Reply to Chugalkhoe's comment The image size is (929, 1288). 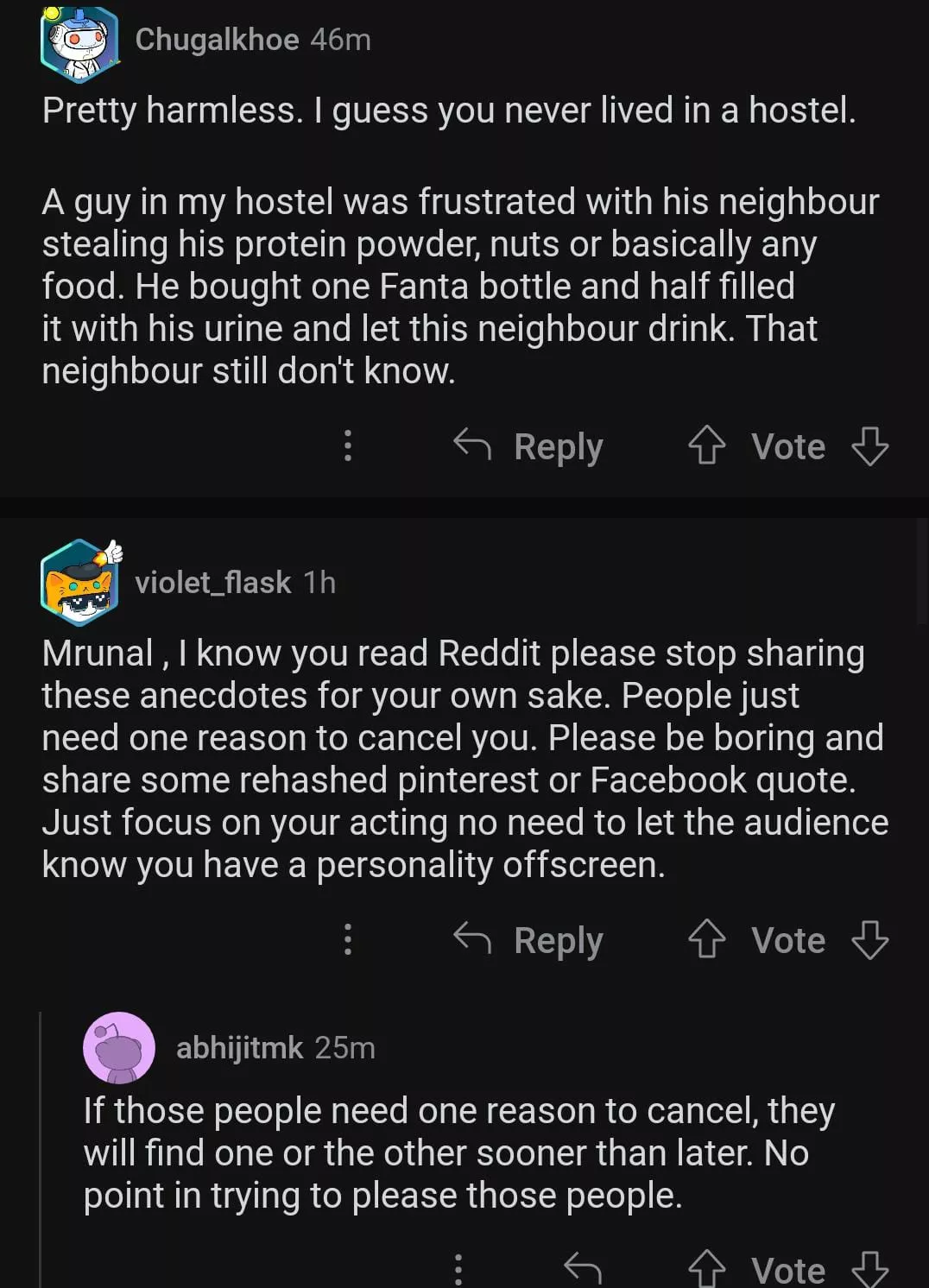(x=528, y=445)
